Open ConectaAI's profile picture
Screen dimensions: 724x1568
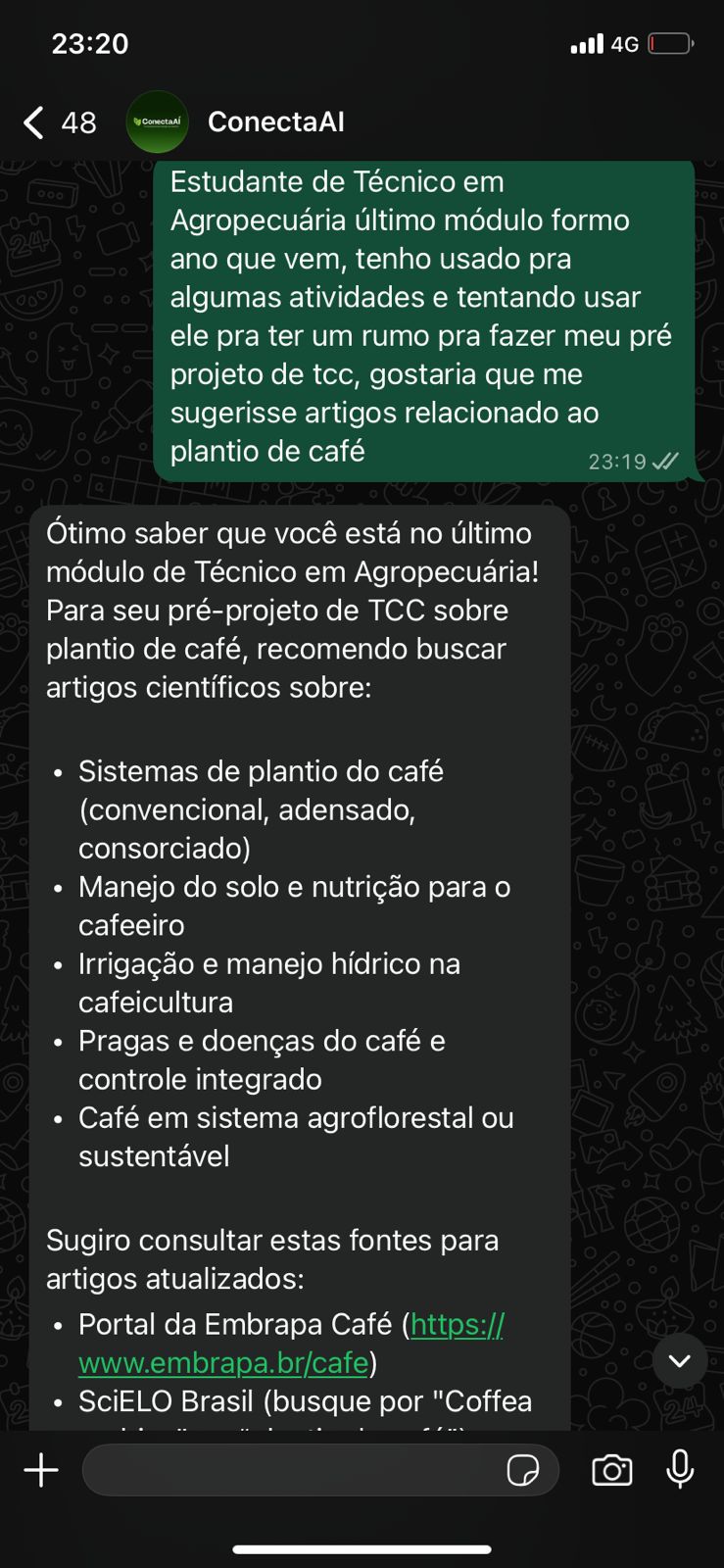click(158, 122)
